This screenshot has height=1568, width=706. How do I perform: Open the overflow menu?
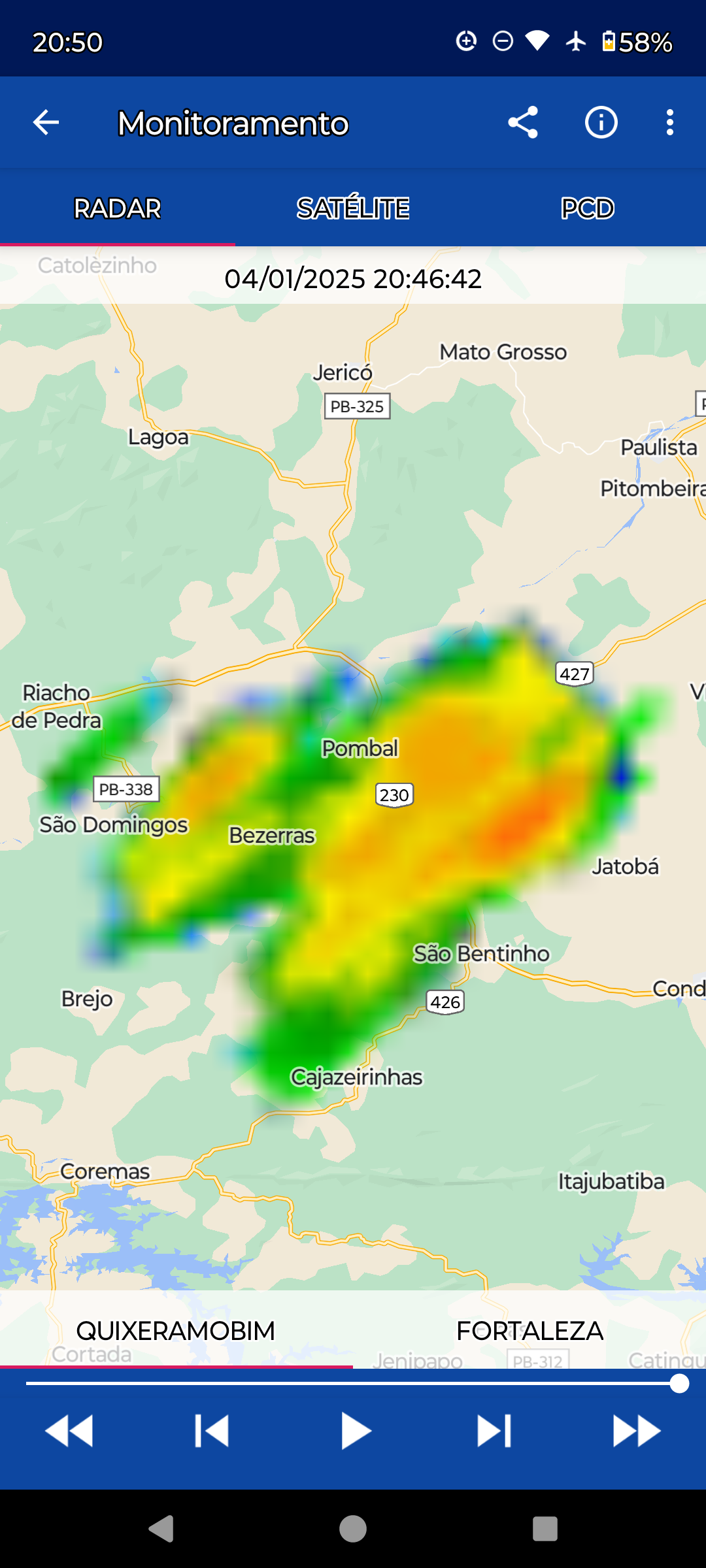[669, 123]
